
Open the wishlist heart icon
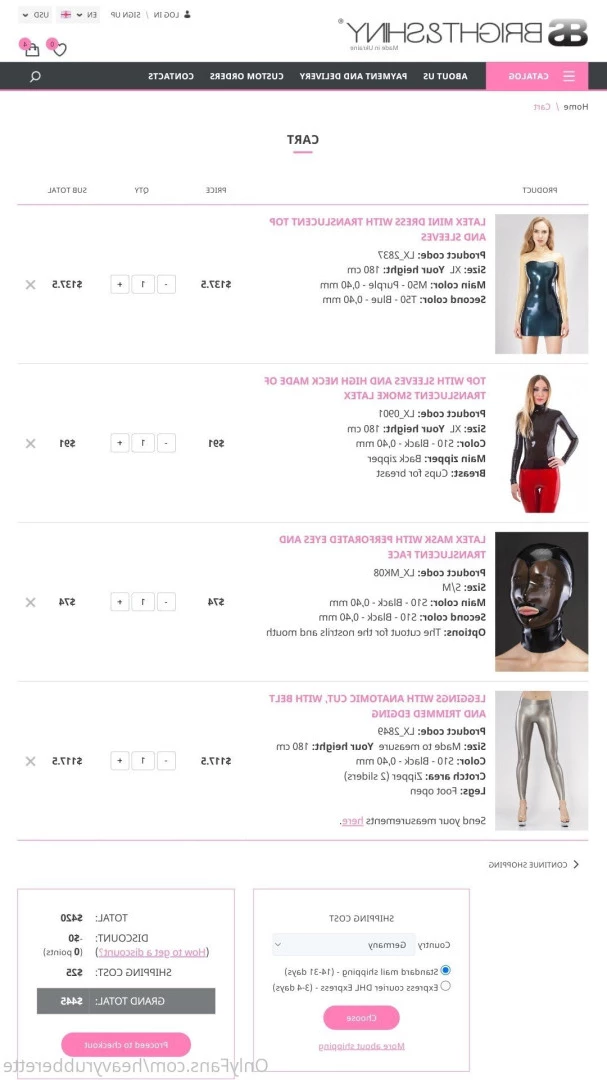point(59,48)
